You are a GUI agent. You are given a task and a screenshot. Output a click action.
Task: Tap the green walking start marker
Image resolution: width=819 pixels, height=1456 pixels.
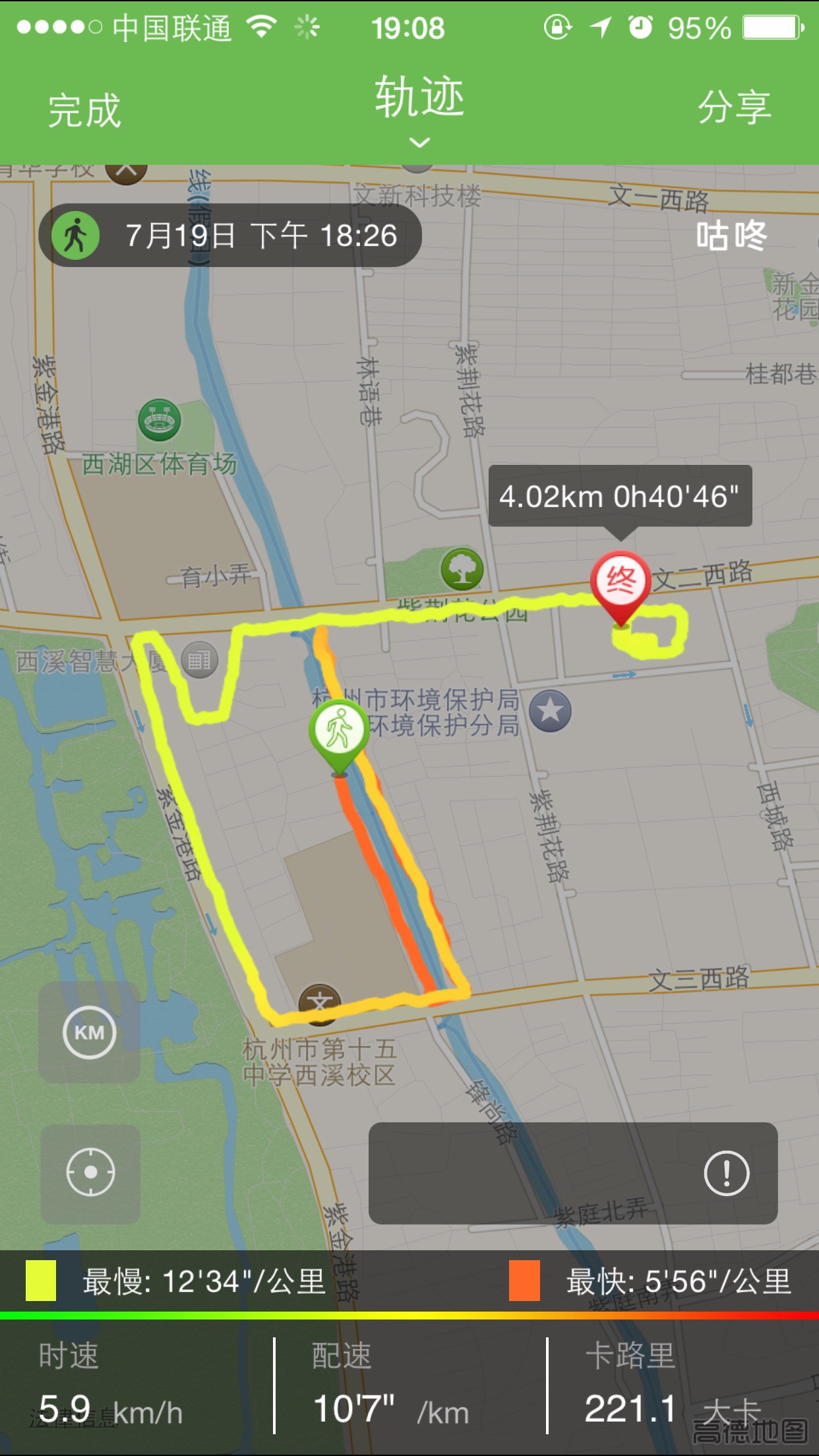click(x=339, y=732)
